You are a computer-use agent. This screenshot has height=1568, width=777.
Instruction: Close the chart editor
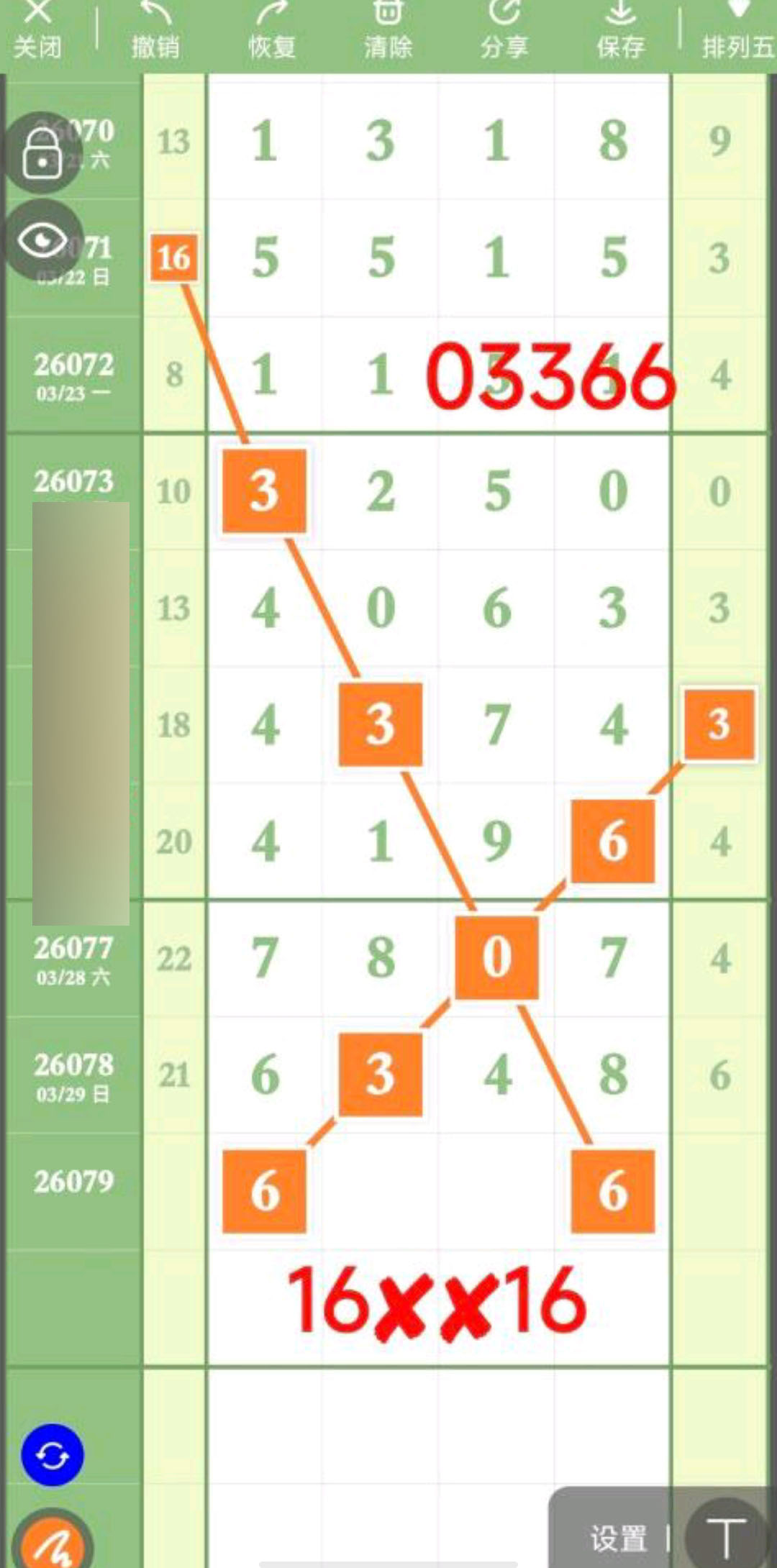[37, 30]
